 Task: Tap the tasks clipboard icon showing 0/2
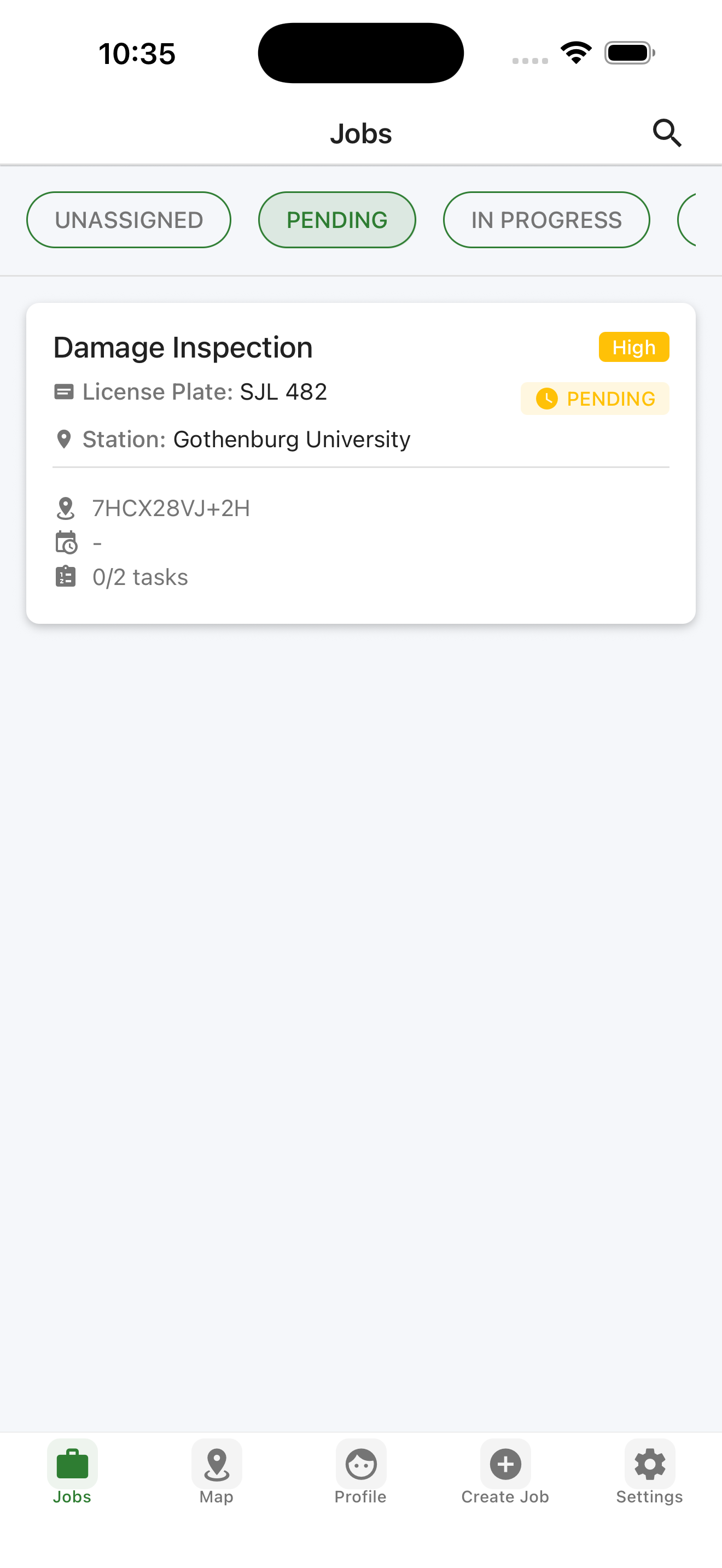[x=66, y=576]
